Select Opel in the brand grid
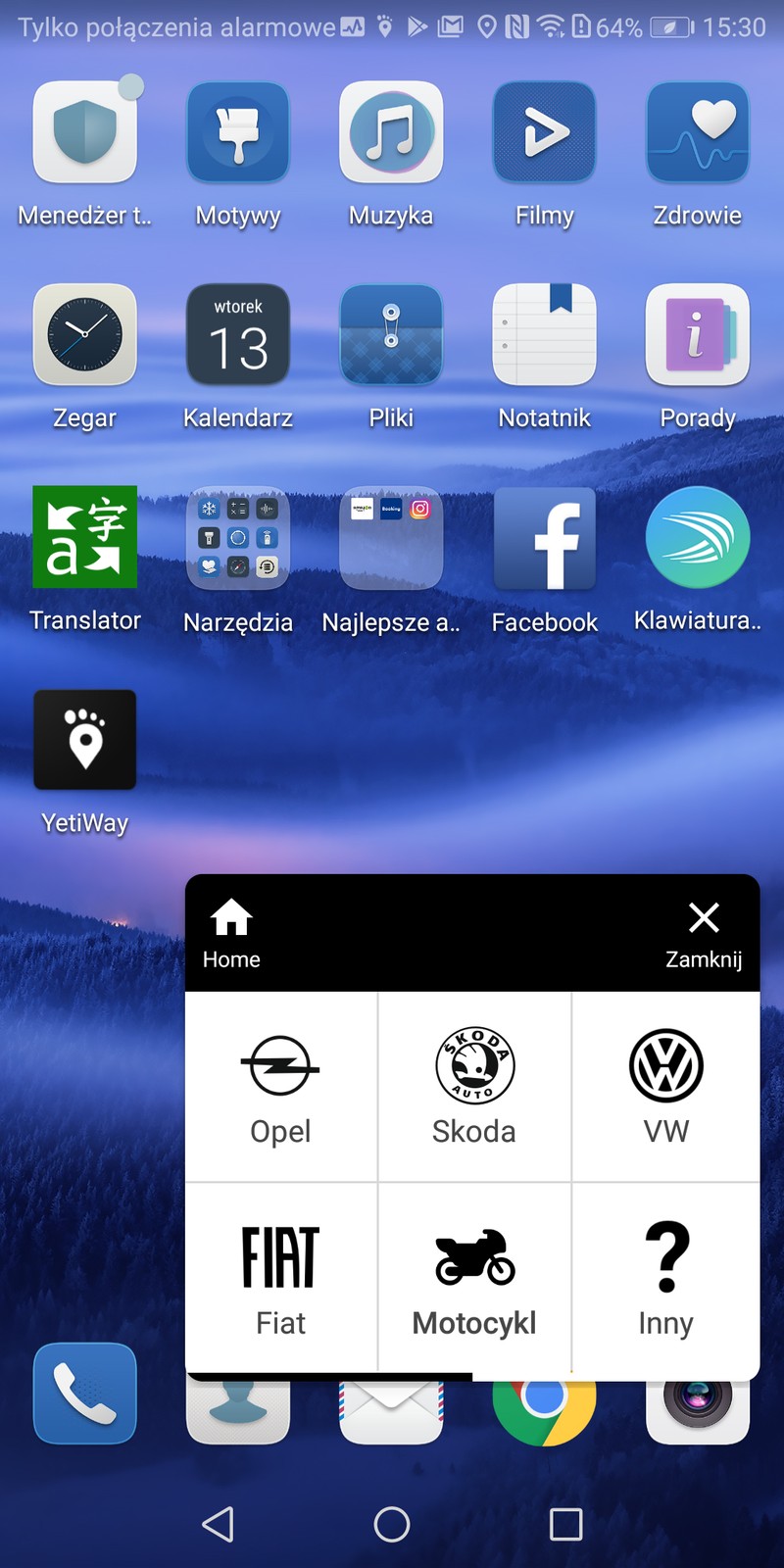 click(x=280, y=1086)
